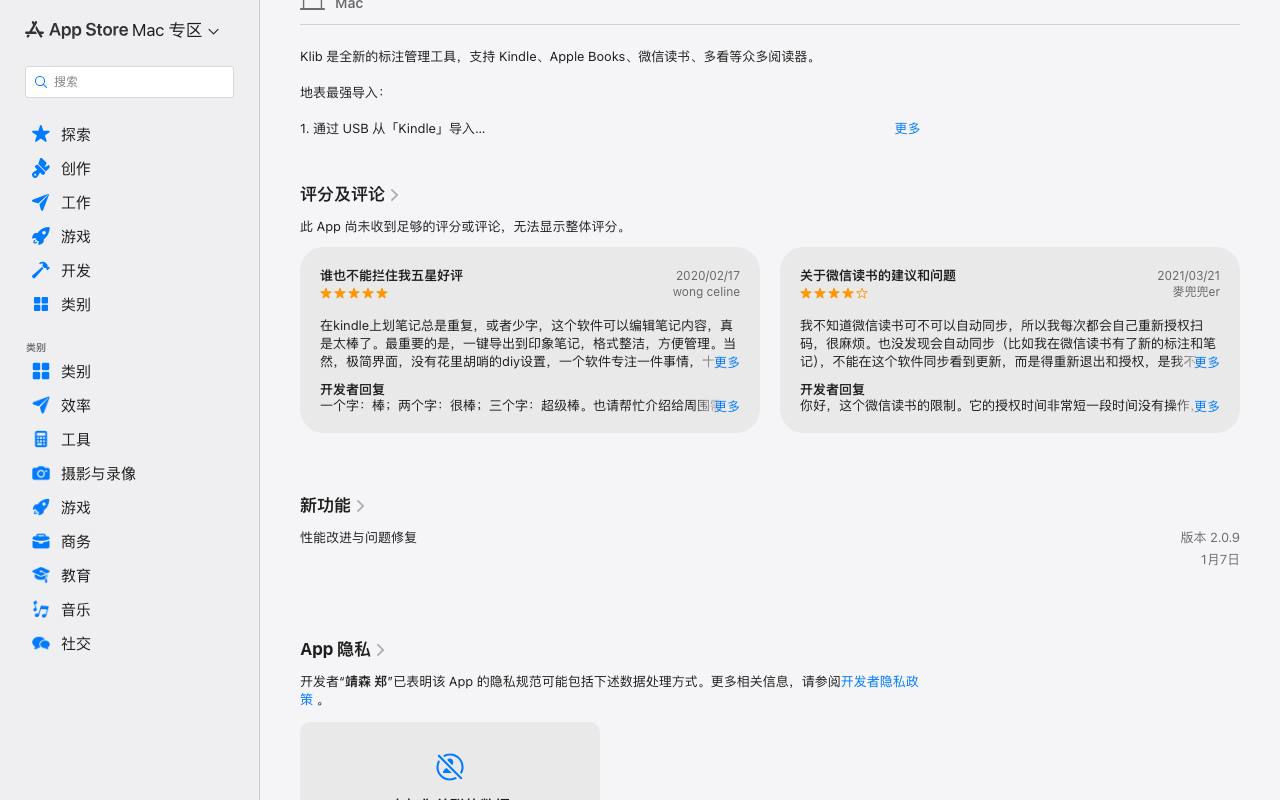
Task: Open the 新功能 version history
Action: point(333,505)
